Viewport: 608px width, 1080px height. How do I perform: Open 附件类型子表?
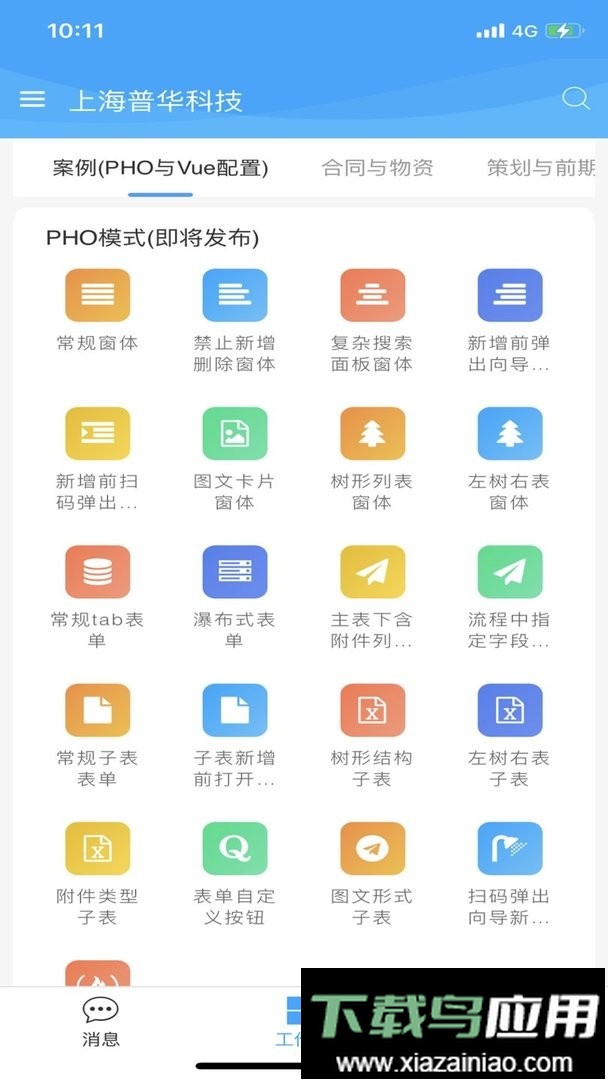pos(97,848)
